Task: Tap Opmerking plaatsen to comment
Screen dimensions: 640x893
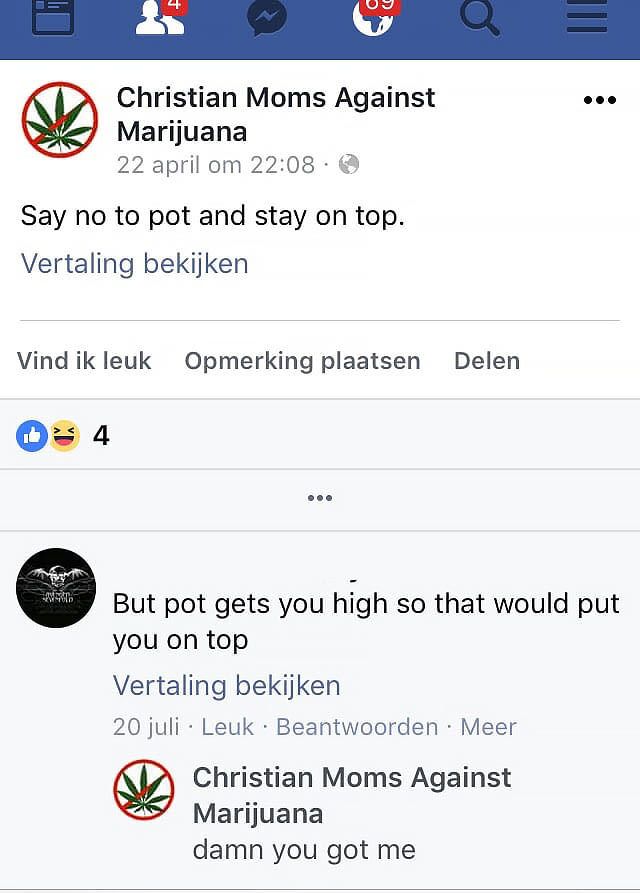Action: [302, 361]
